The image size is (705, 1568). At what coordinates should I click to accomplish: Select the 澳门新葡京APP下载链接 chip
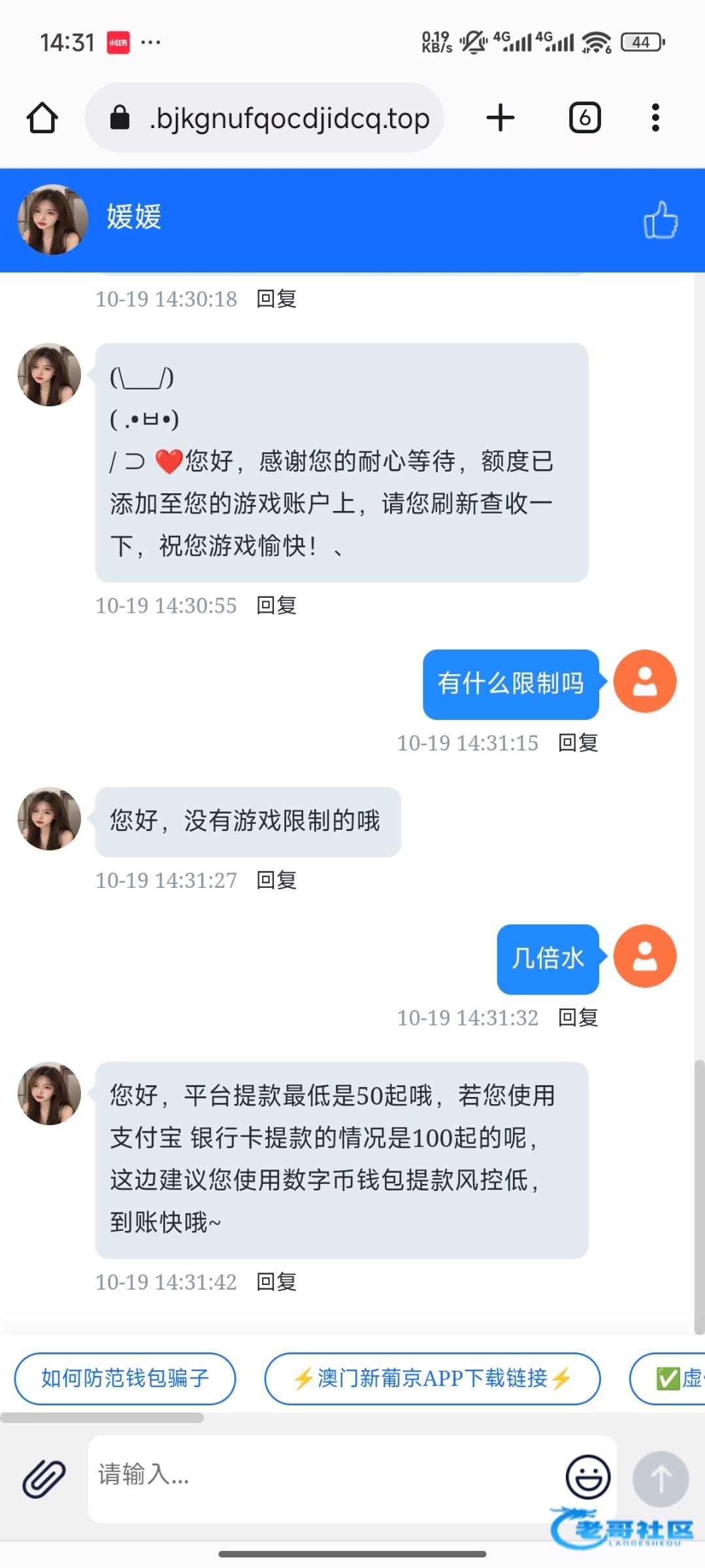(432, 1379)
